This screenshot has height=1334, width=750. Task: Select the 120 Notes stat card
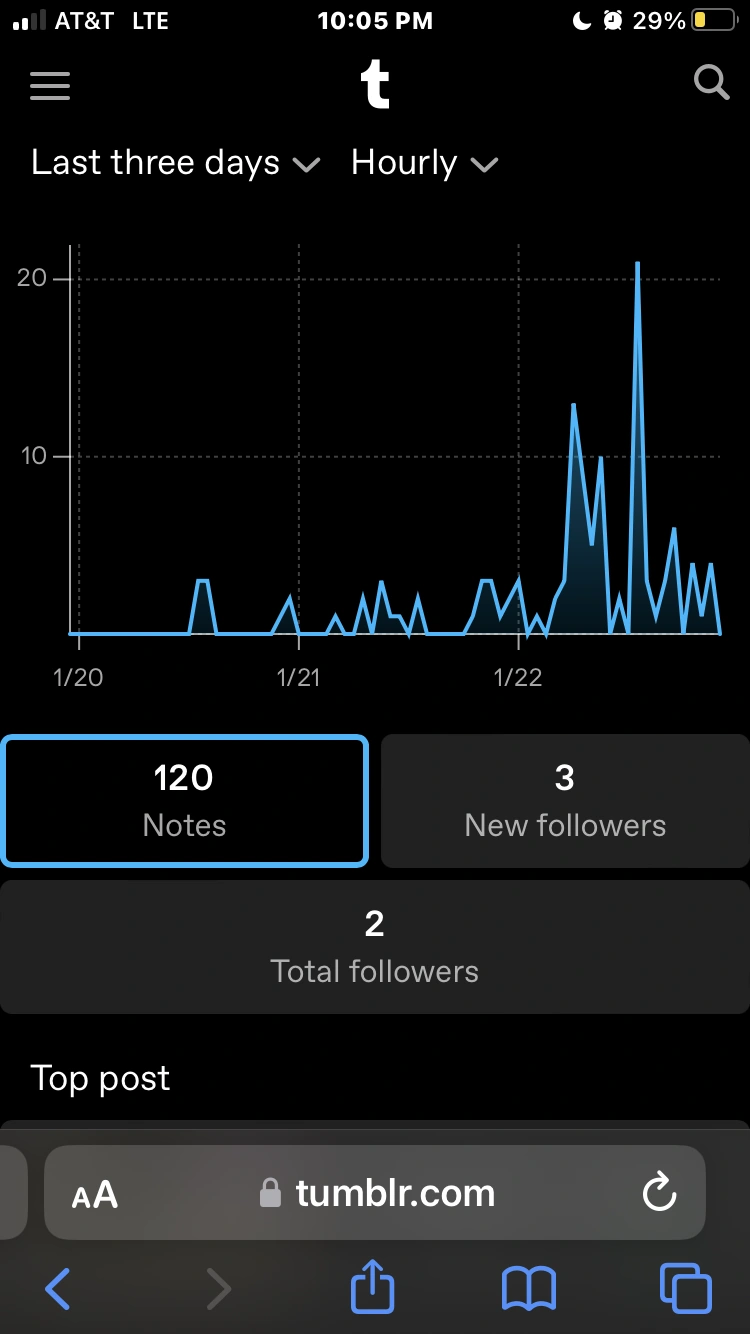coord(185,800)
